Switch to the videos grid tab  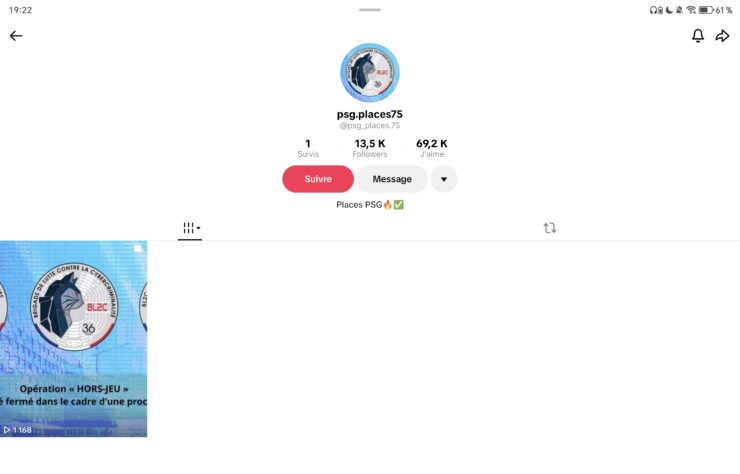190,228
